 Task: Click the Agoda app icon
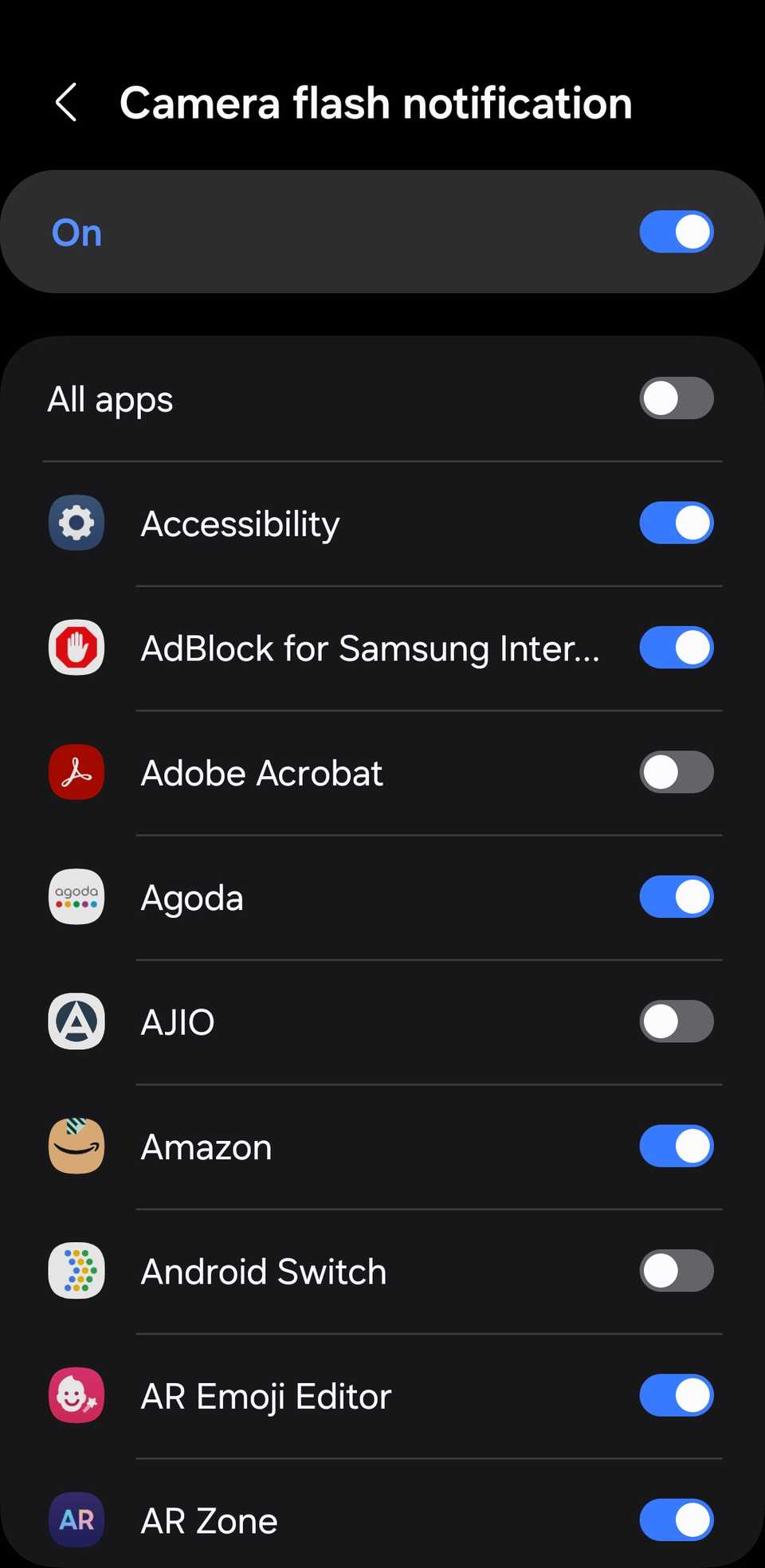(x=76, y=897)
